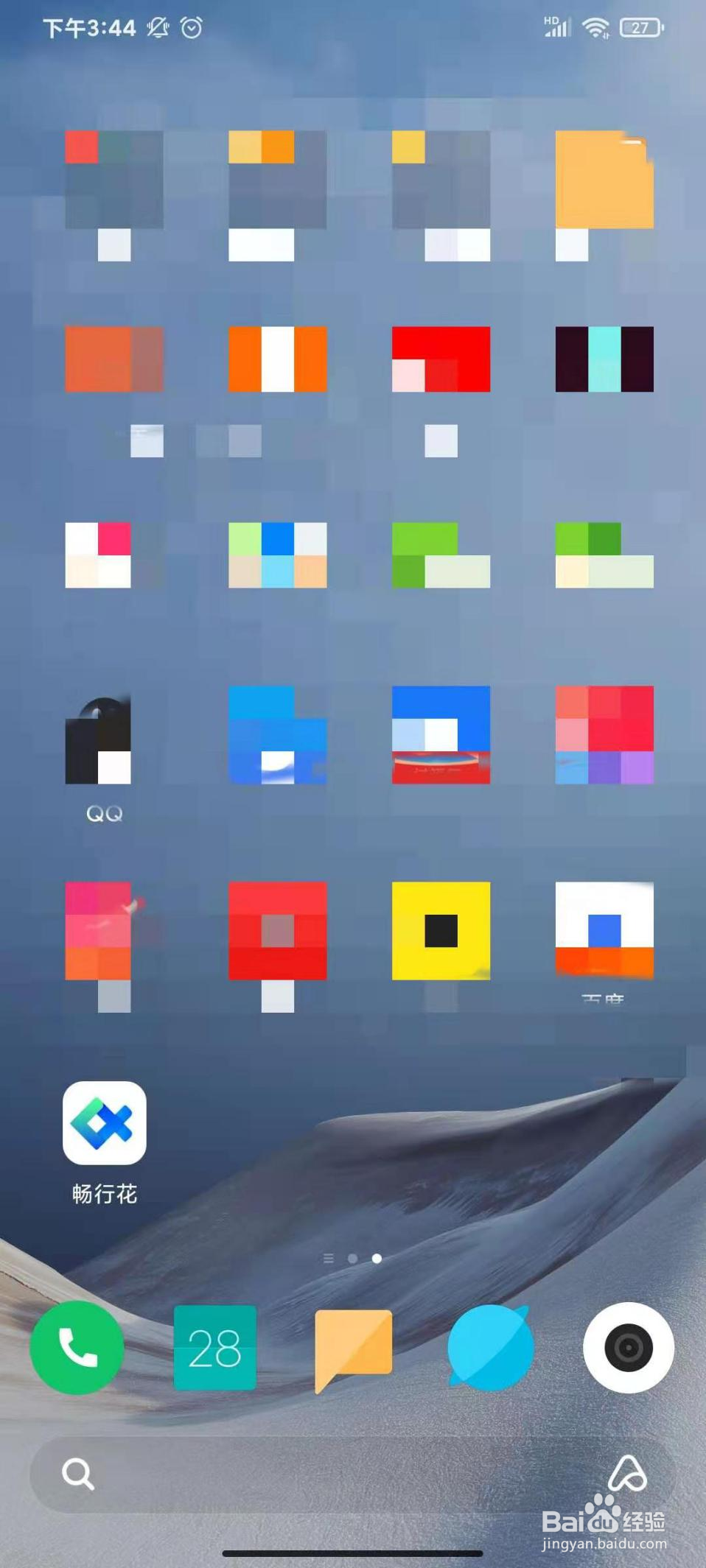Open the Calendar showing date 28
Viewport: 706px width, 1568px height.
pos(214,1348)
